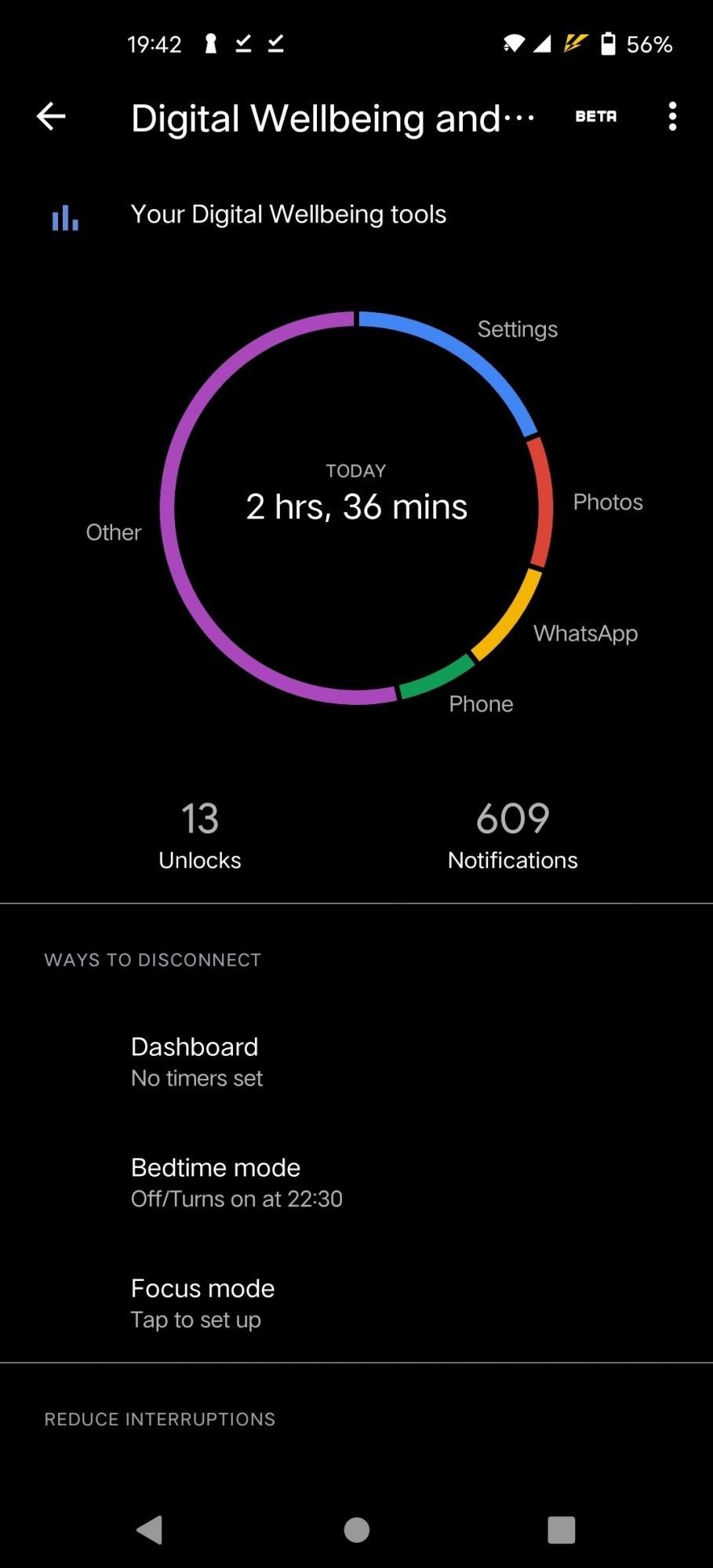Open Phone app usage from chart
Screen dimensions: 713x1568
[481, 704]
